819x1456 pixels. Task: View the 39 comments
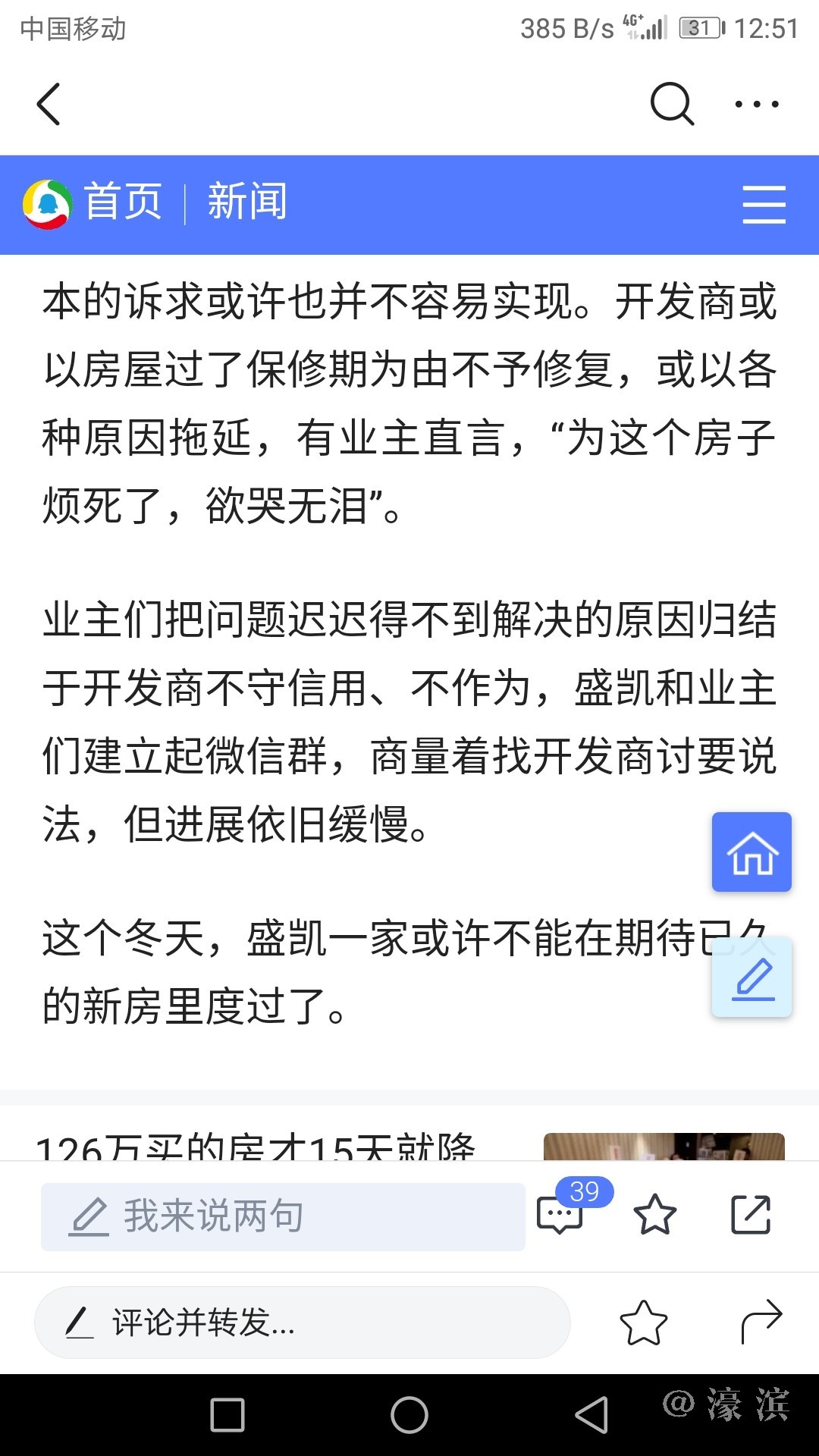pos(561,1213)
